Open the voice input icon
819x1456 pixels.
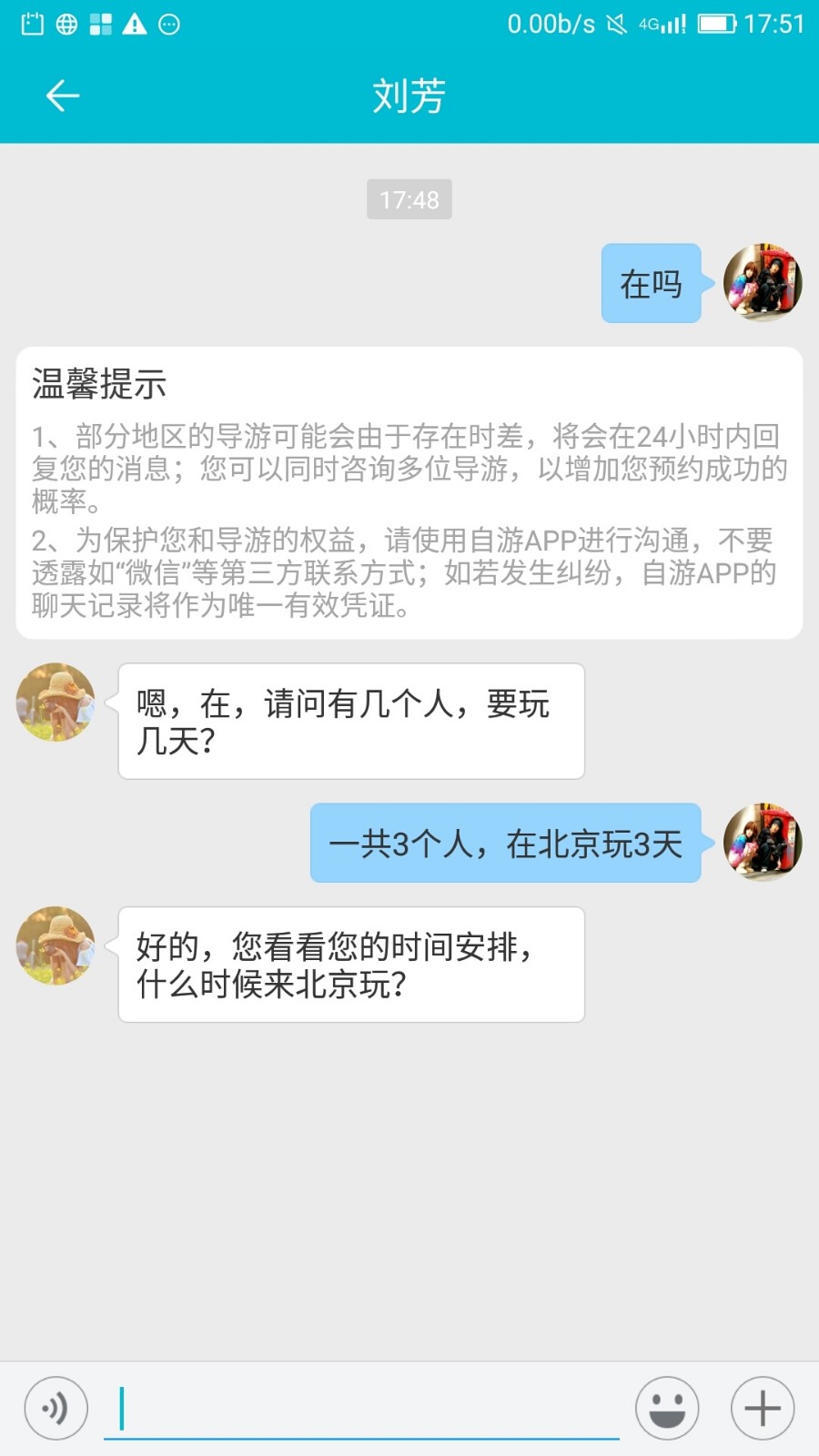pos(56,1407)
